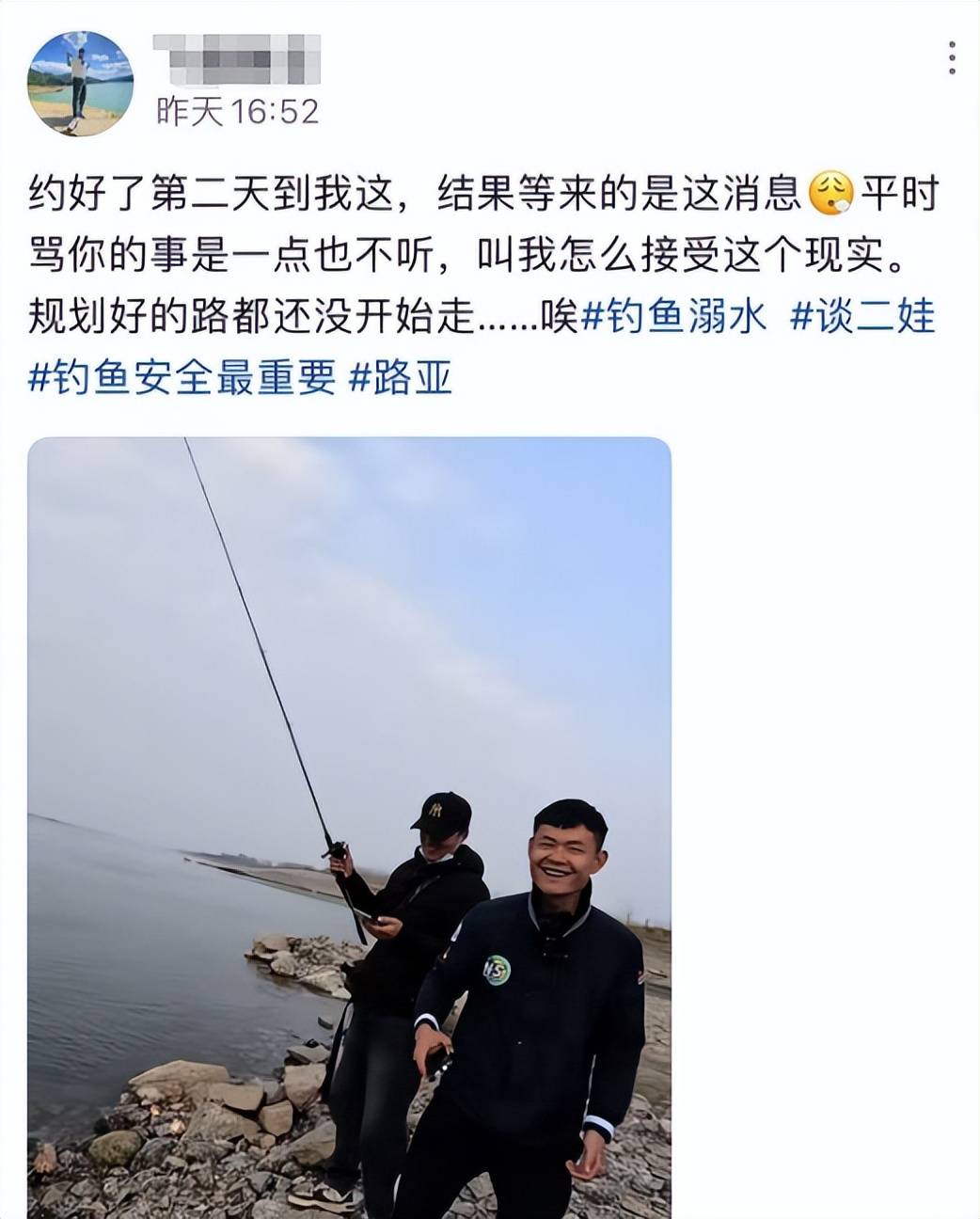980x1219 pixels.
Task: Tap the blurred poster username
Action: click(x=235, y=57)
